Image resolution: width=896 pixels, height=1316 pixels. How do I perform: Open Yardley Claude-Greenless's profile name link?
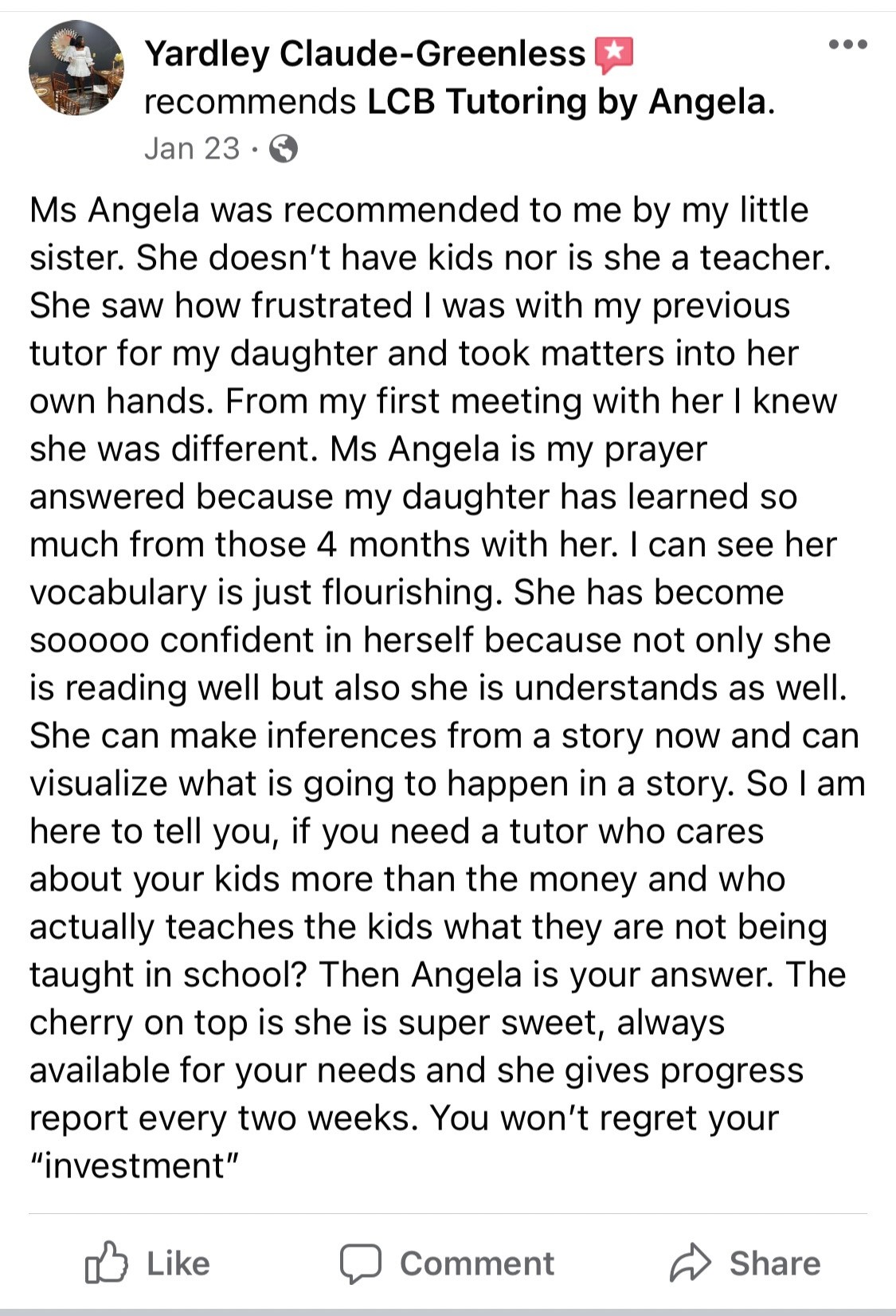(365, 54)
